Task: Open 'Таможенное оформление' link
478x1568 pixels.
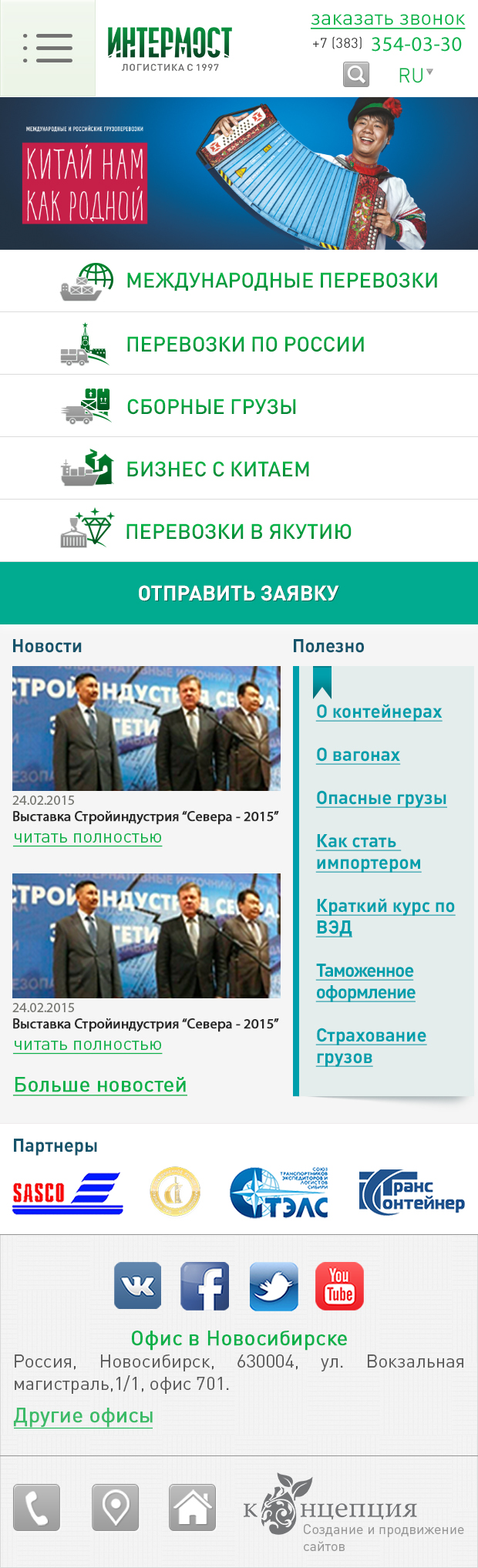Action: [x=365, y=981]
